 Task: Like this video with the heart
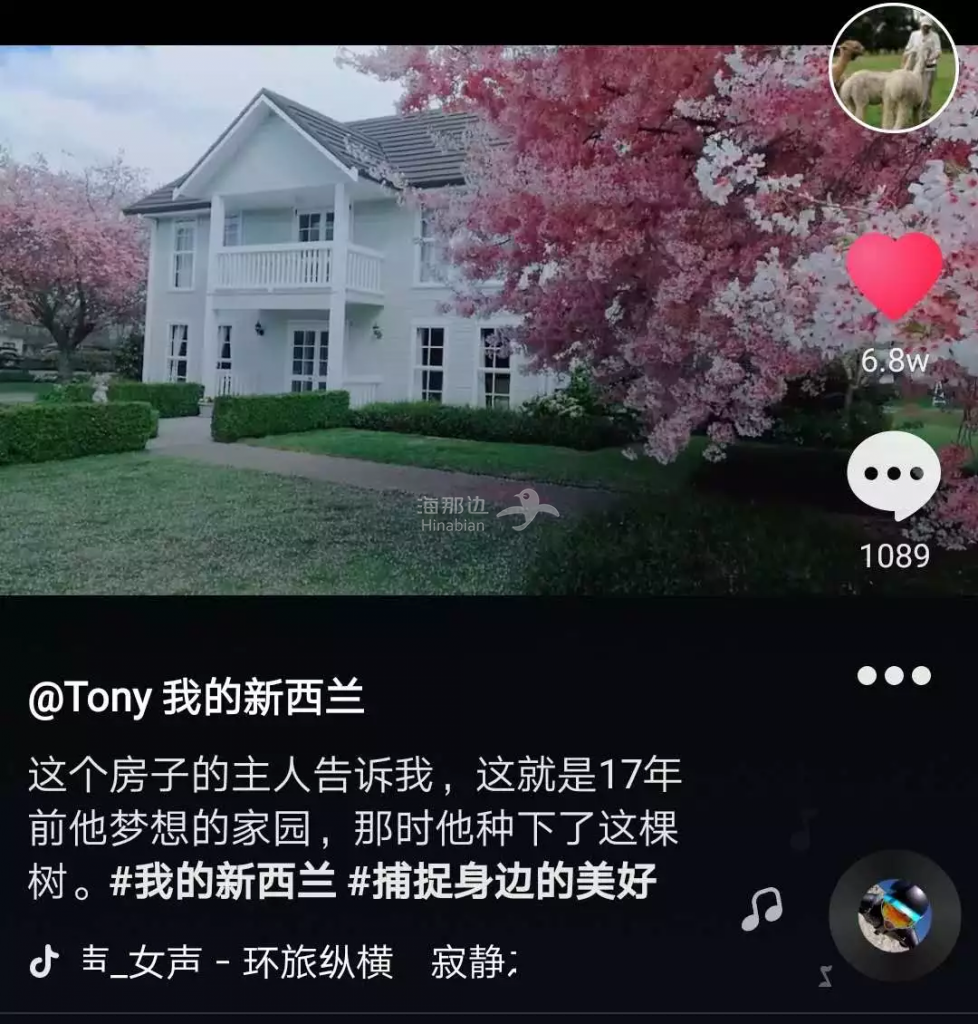894,276
